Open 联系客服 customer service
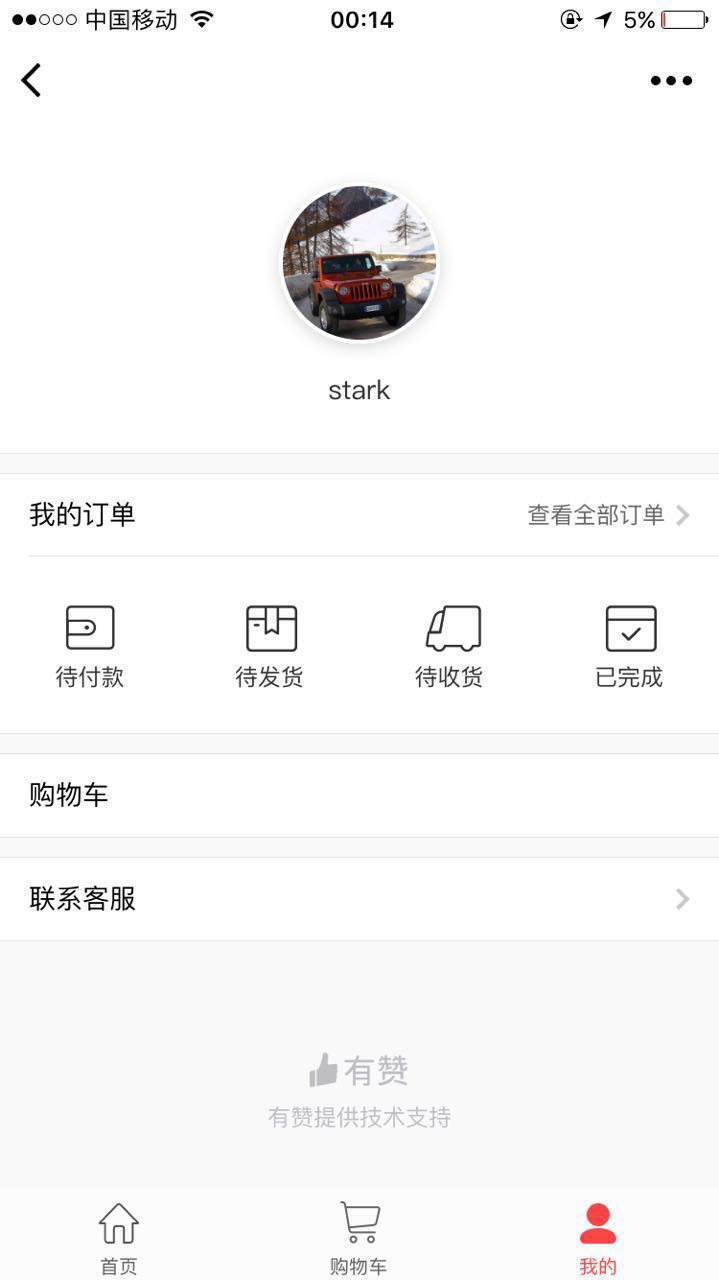719x1280 pixels. coord(359,899)
